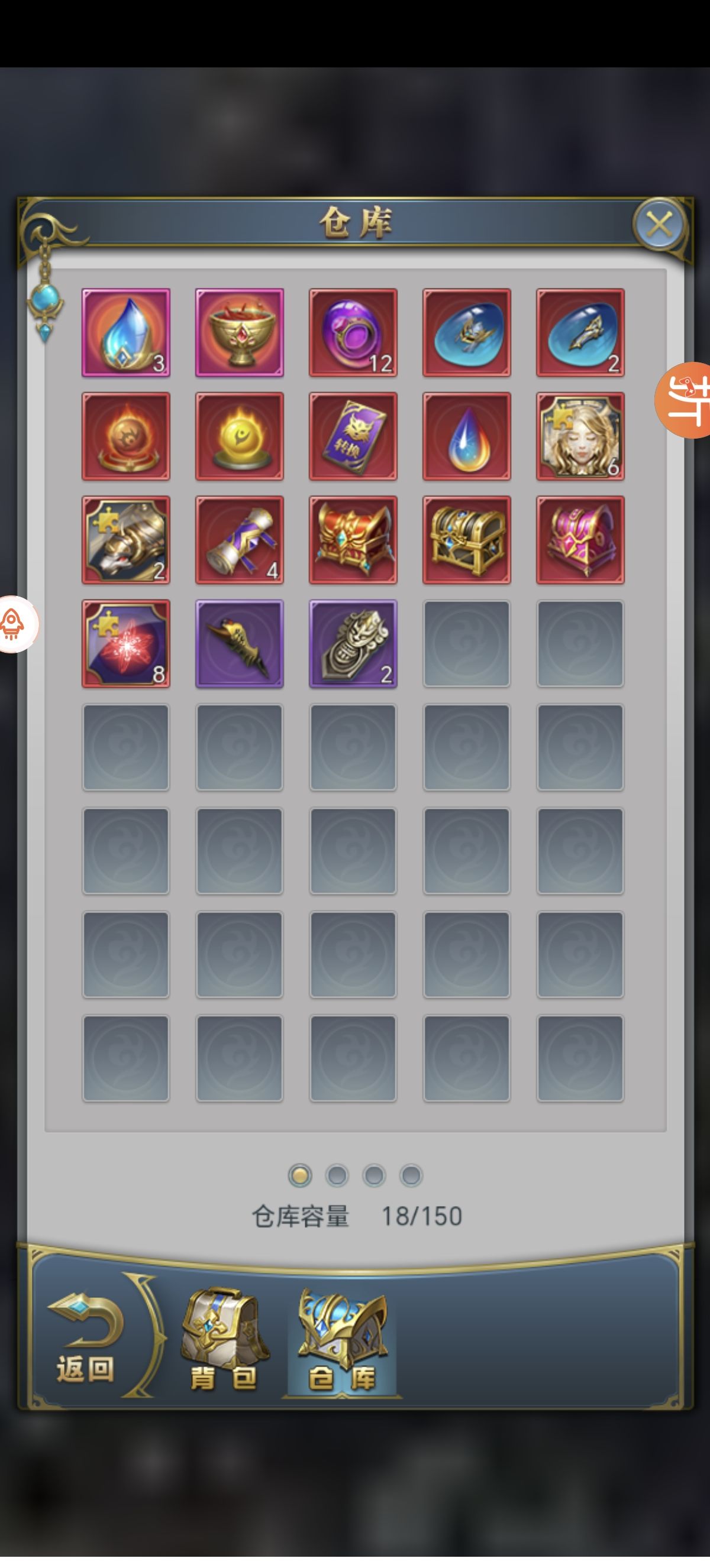Select the blue crystal drop with count 3

click(x=126, y=333)
